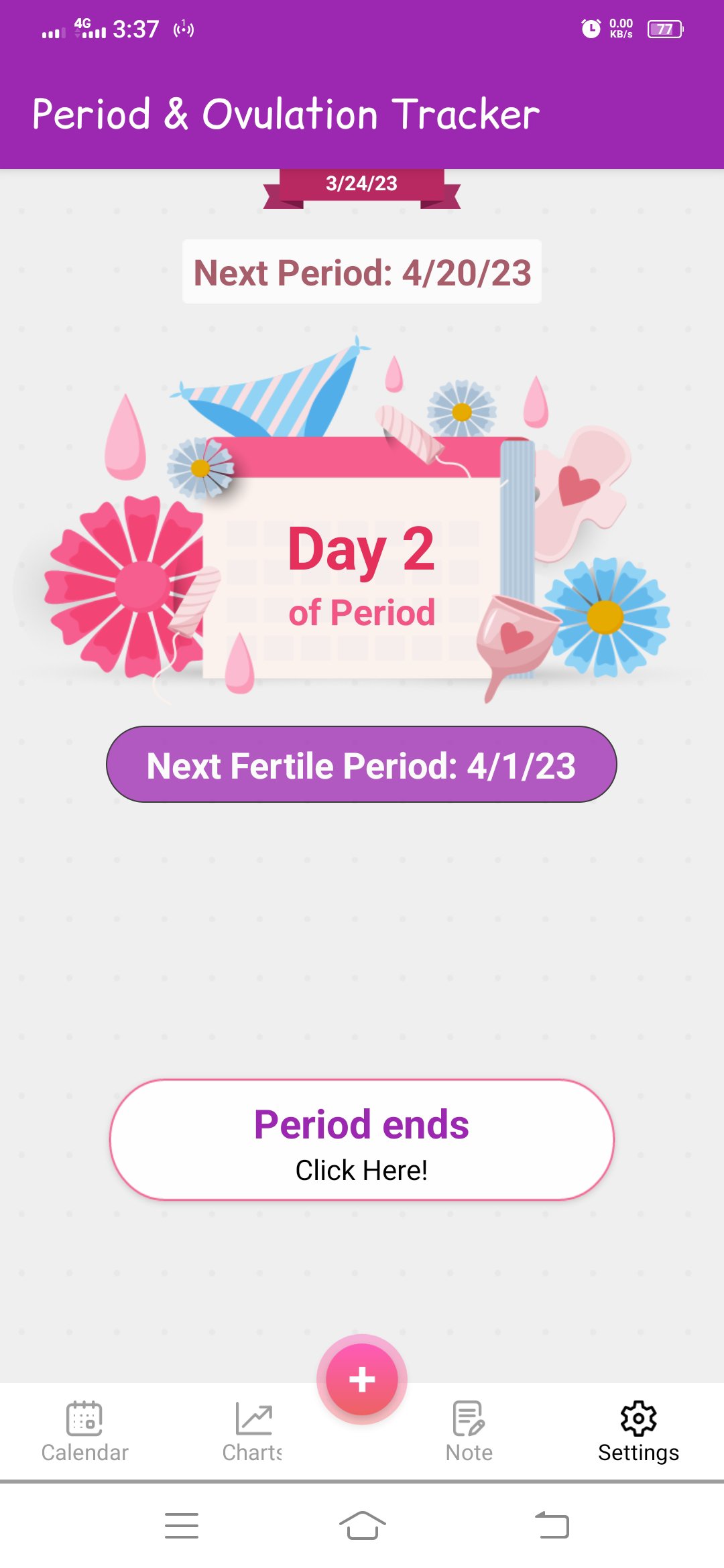Tap Next Fertile Period: 4/1/23 banner
This screenshot has height=1568, width=724.
pos(362,764)
